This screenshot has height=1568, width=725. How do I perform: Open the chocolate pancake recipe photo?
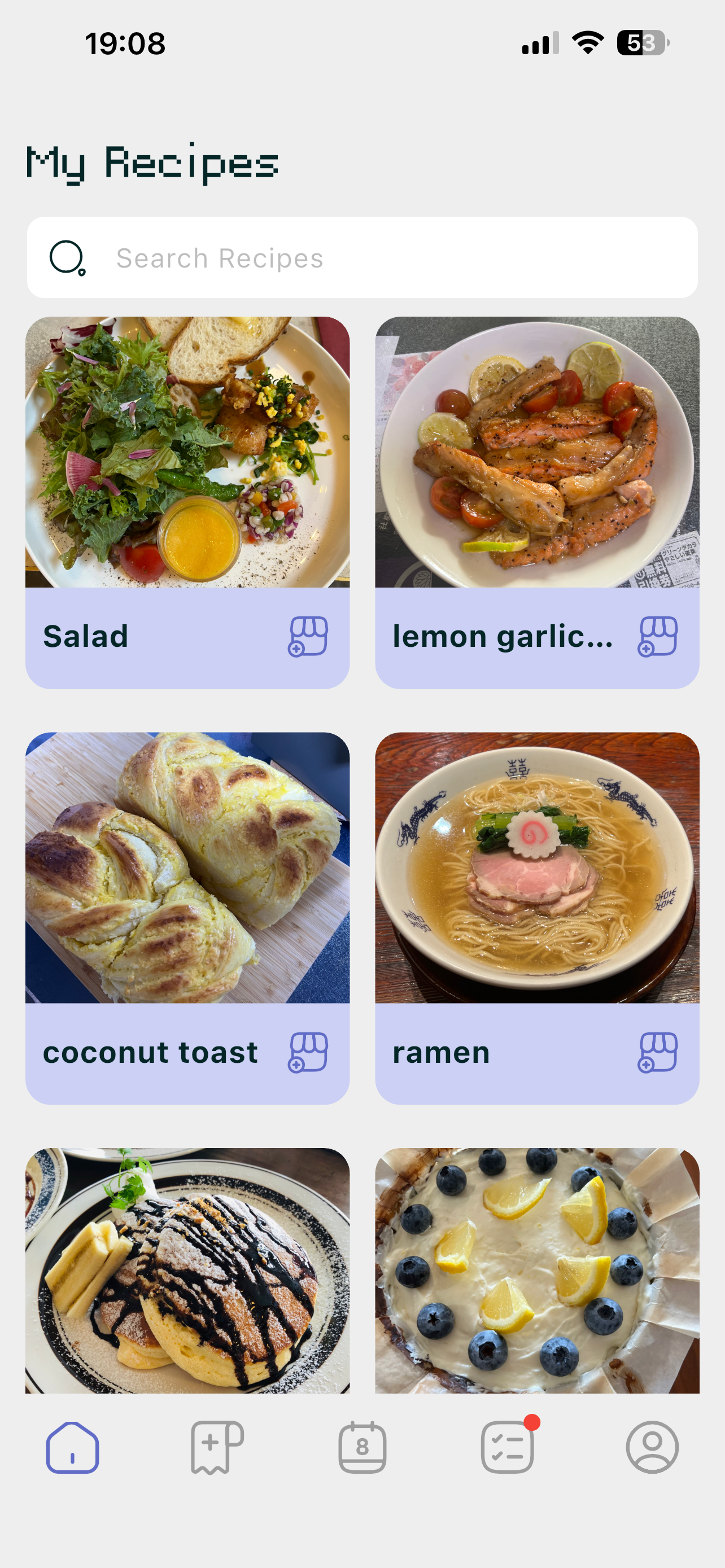click(x=187, y=1271)
